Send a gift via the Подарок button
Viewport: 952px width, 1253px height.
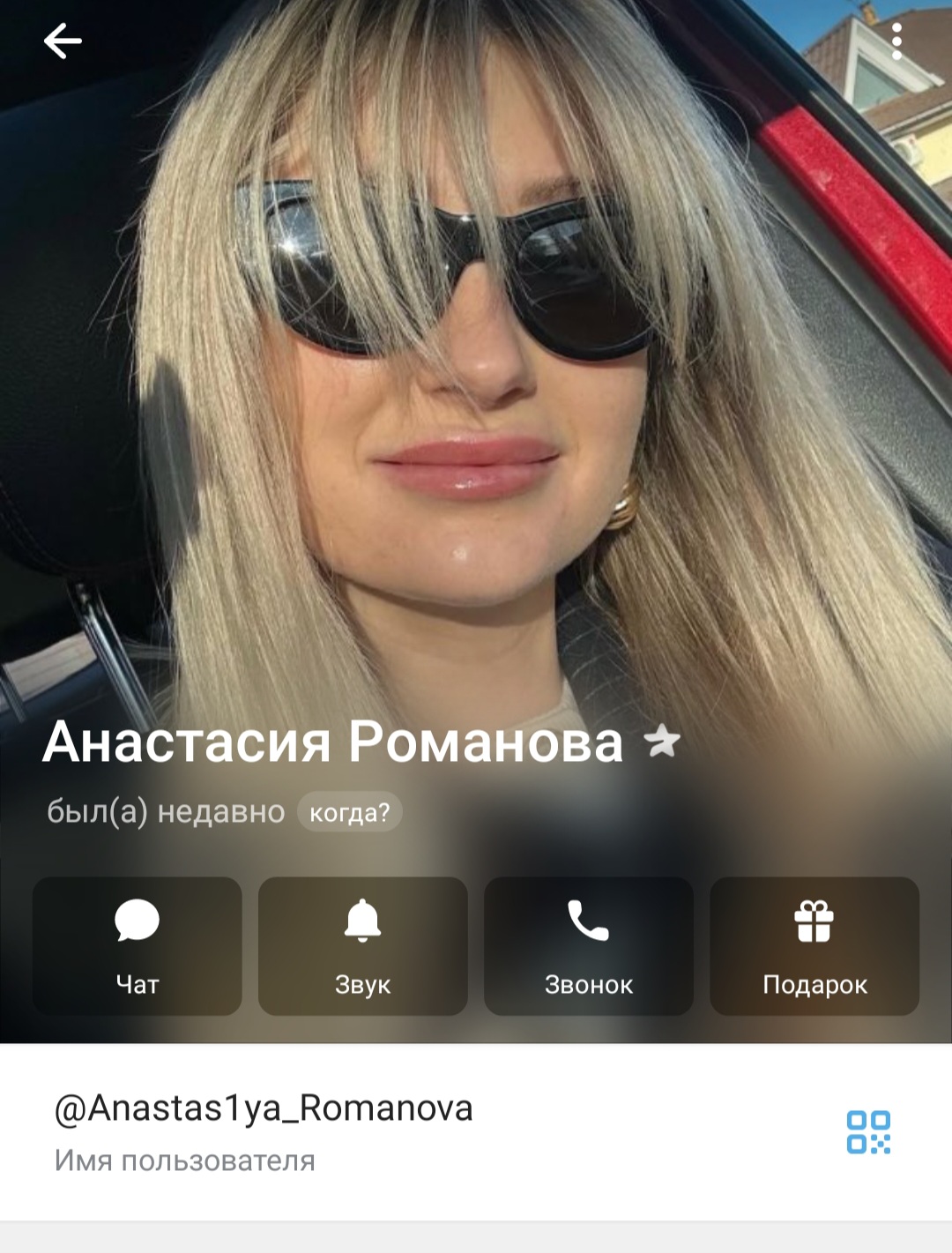[x=814, y=945]
